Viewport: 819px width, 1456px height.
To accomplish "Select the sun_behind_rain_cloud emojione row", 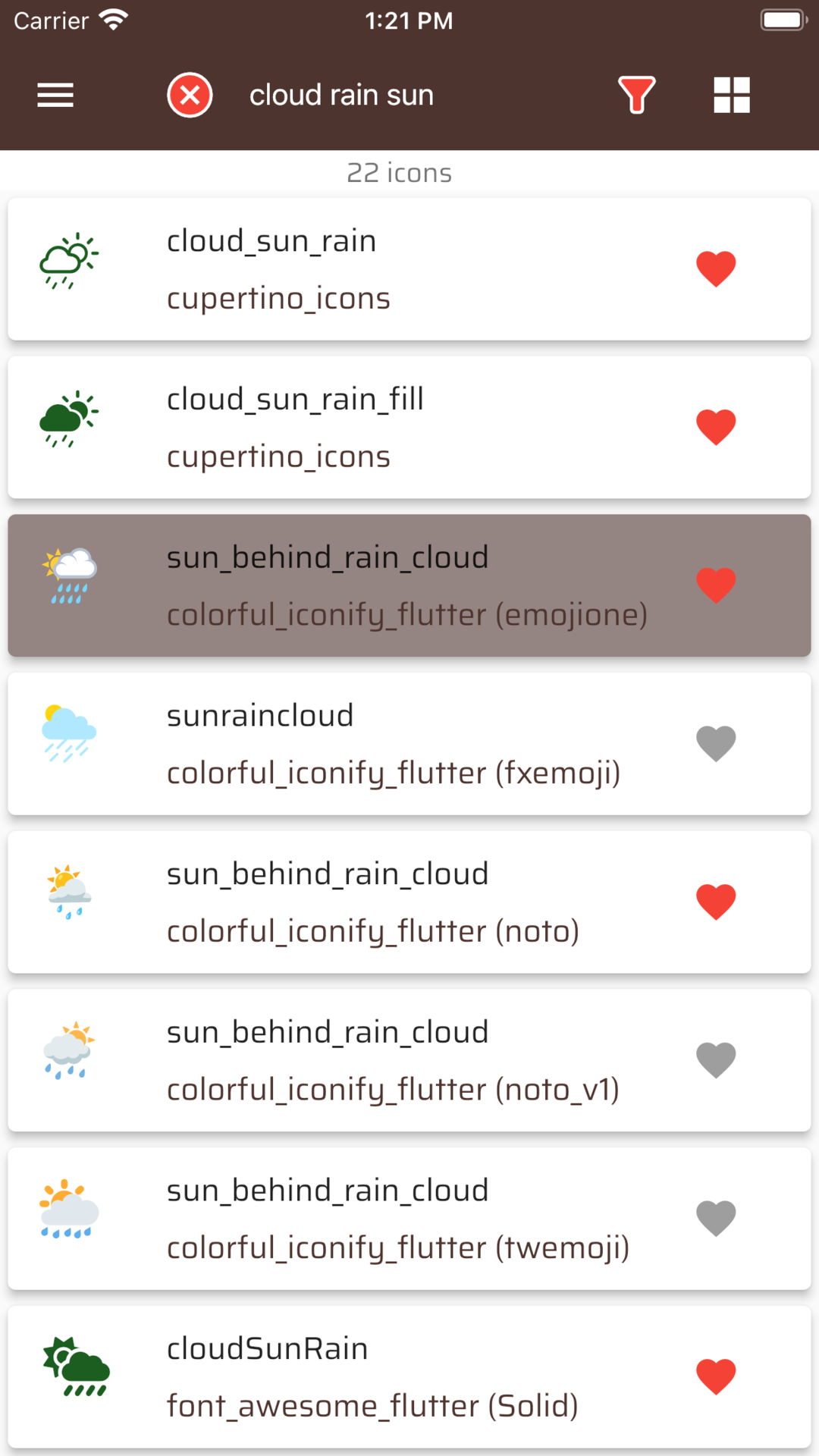I will [409, 585].
